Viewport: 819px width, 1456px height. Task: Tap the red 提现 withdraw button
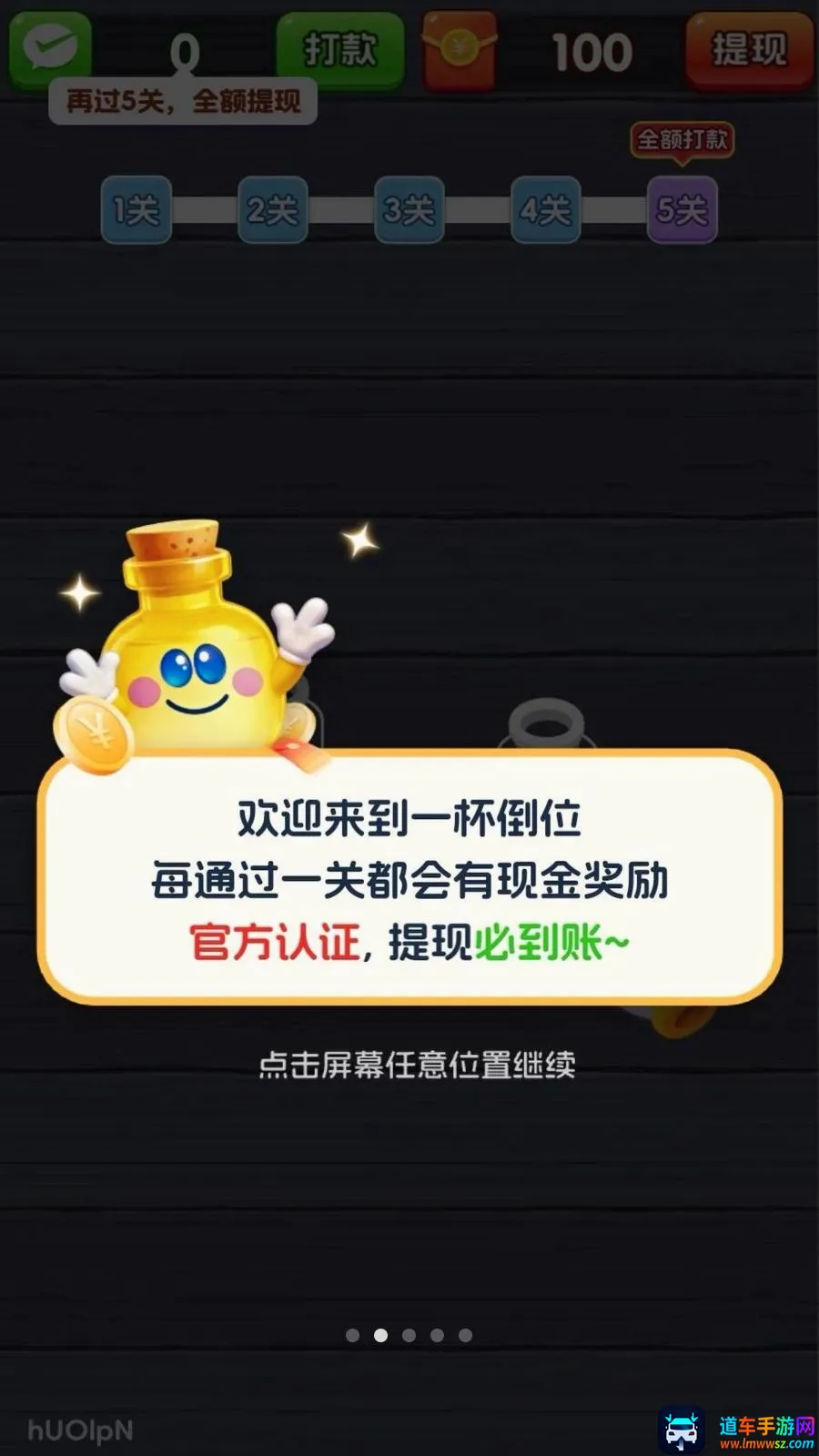(x=749, y=50)
